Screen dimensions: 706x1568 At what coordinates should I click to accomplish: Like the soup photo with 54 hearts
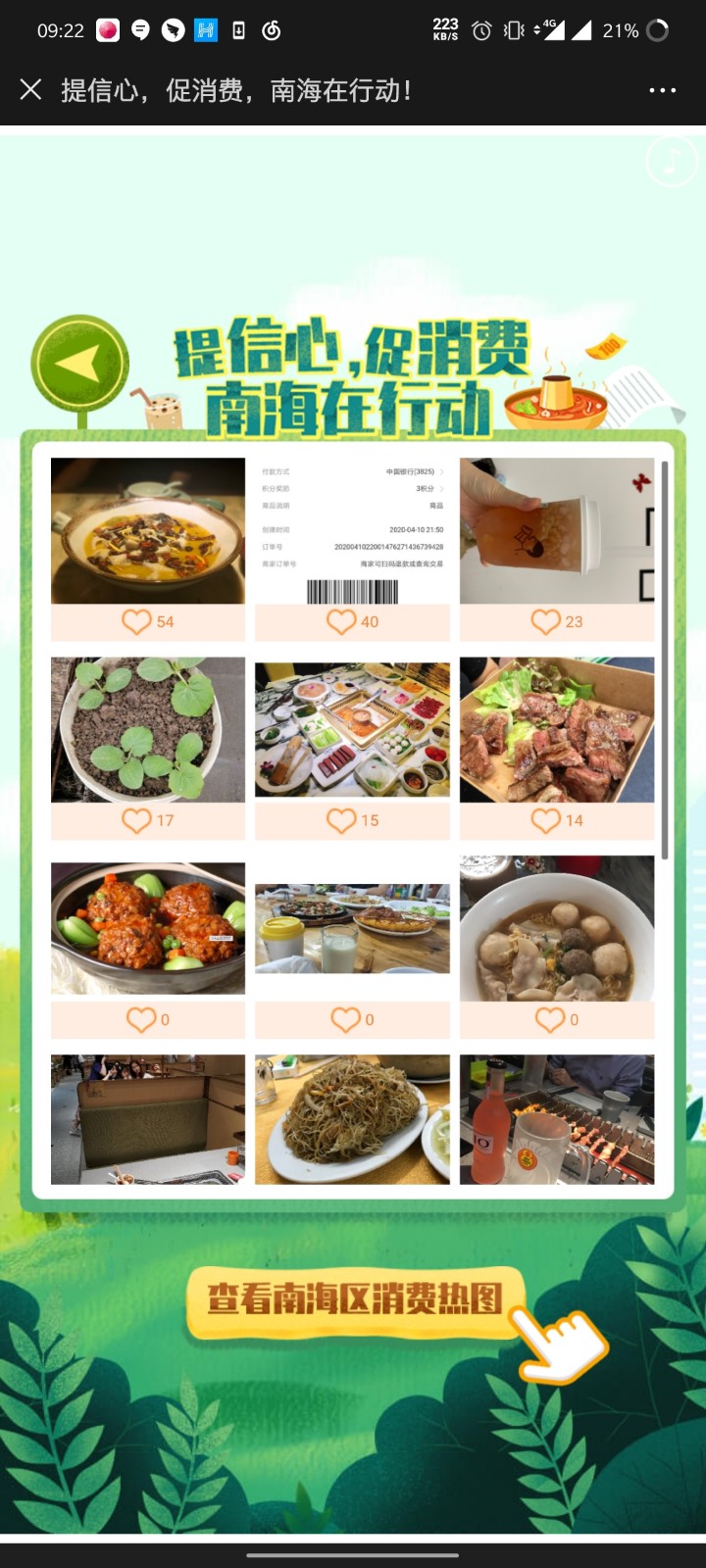(x=137, y=621)
